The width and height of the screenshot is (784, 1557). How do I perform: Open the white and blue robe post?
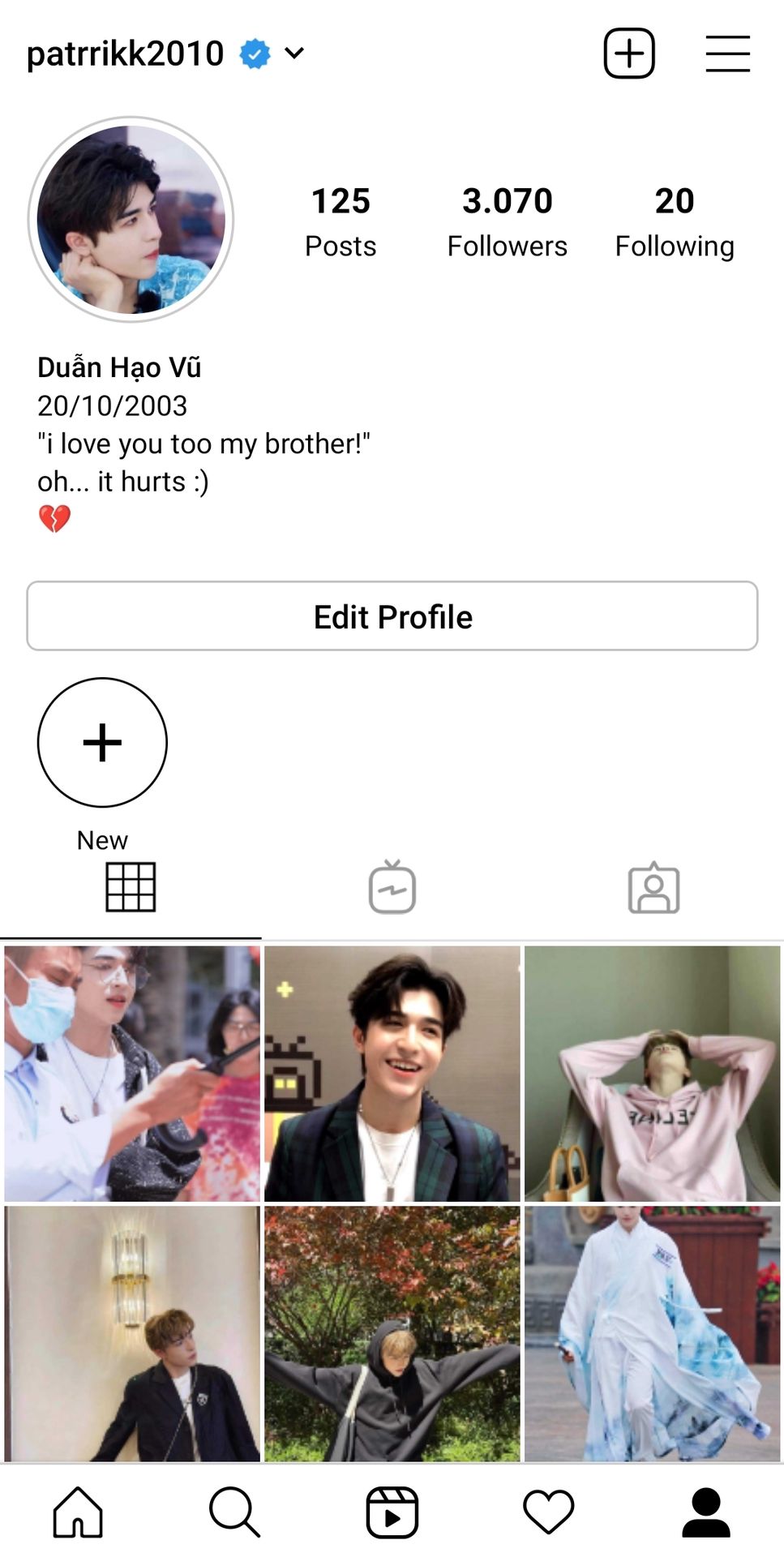point(652,1333)
